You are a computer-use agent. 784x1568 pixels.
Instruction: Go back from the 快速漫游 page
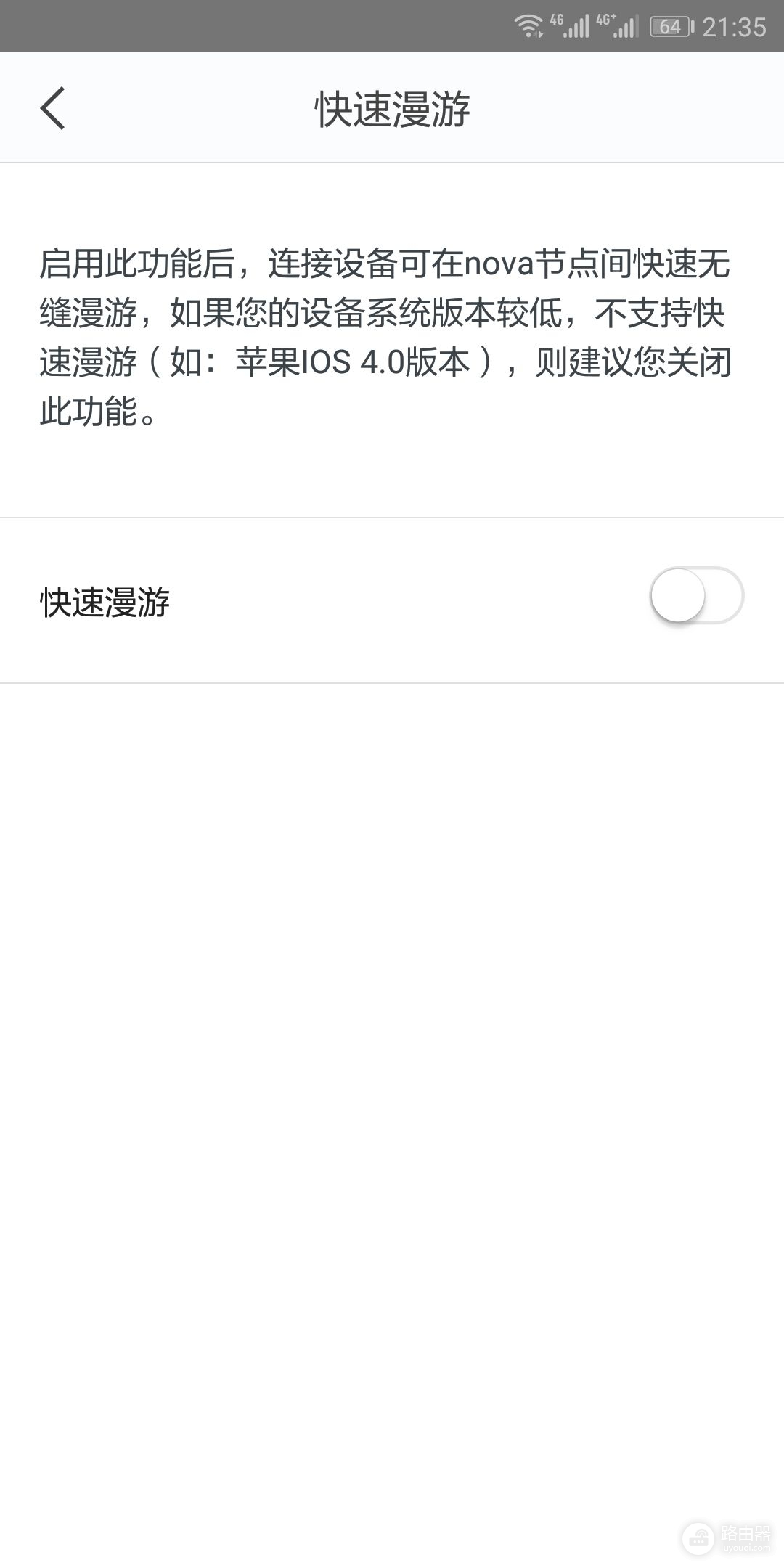click(x=53, y=108)
